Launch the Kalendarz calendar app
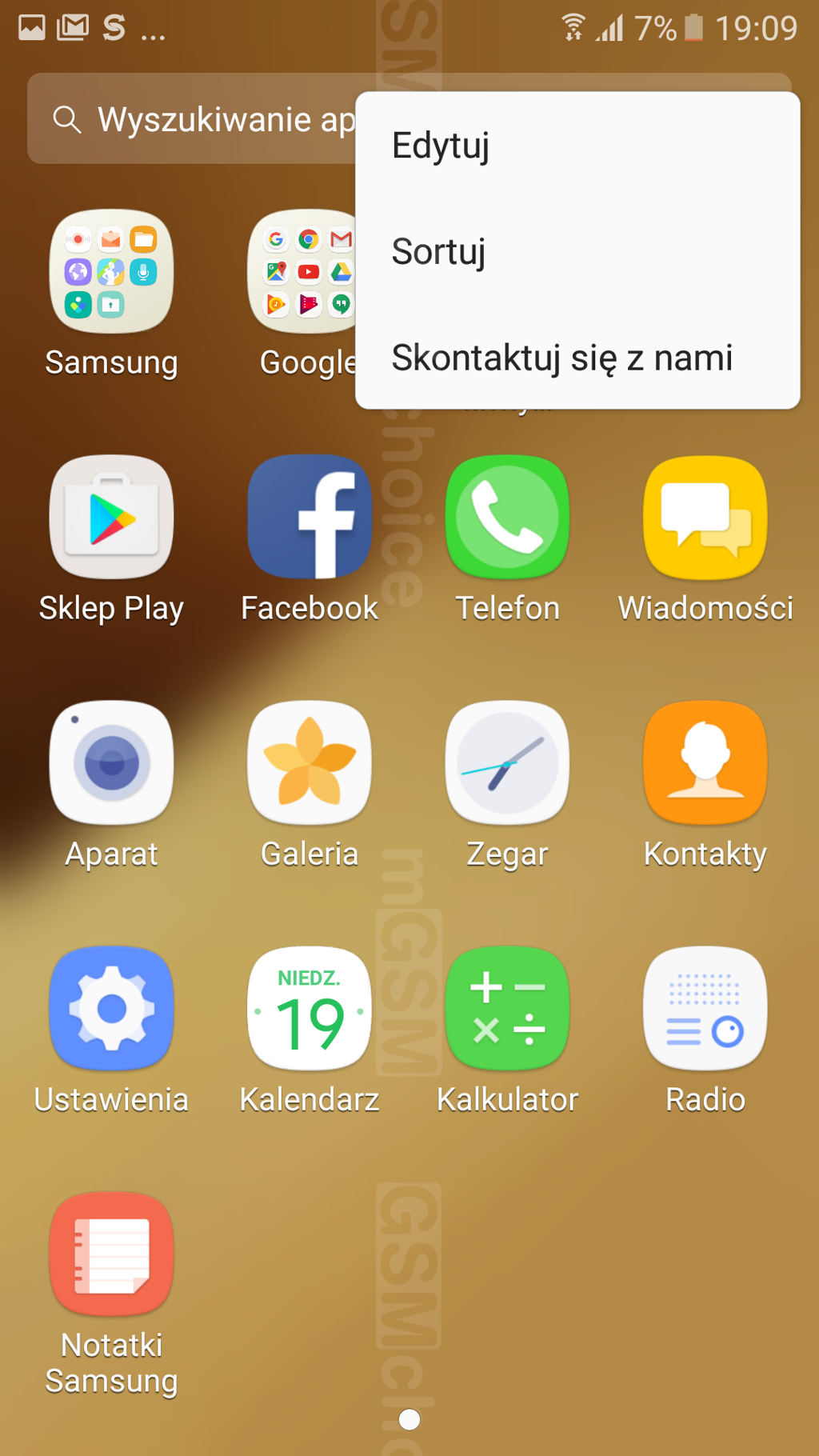The height and width of the screenshot is (1456, 819). coord(310,1009)
